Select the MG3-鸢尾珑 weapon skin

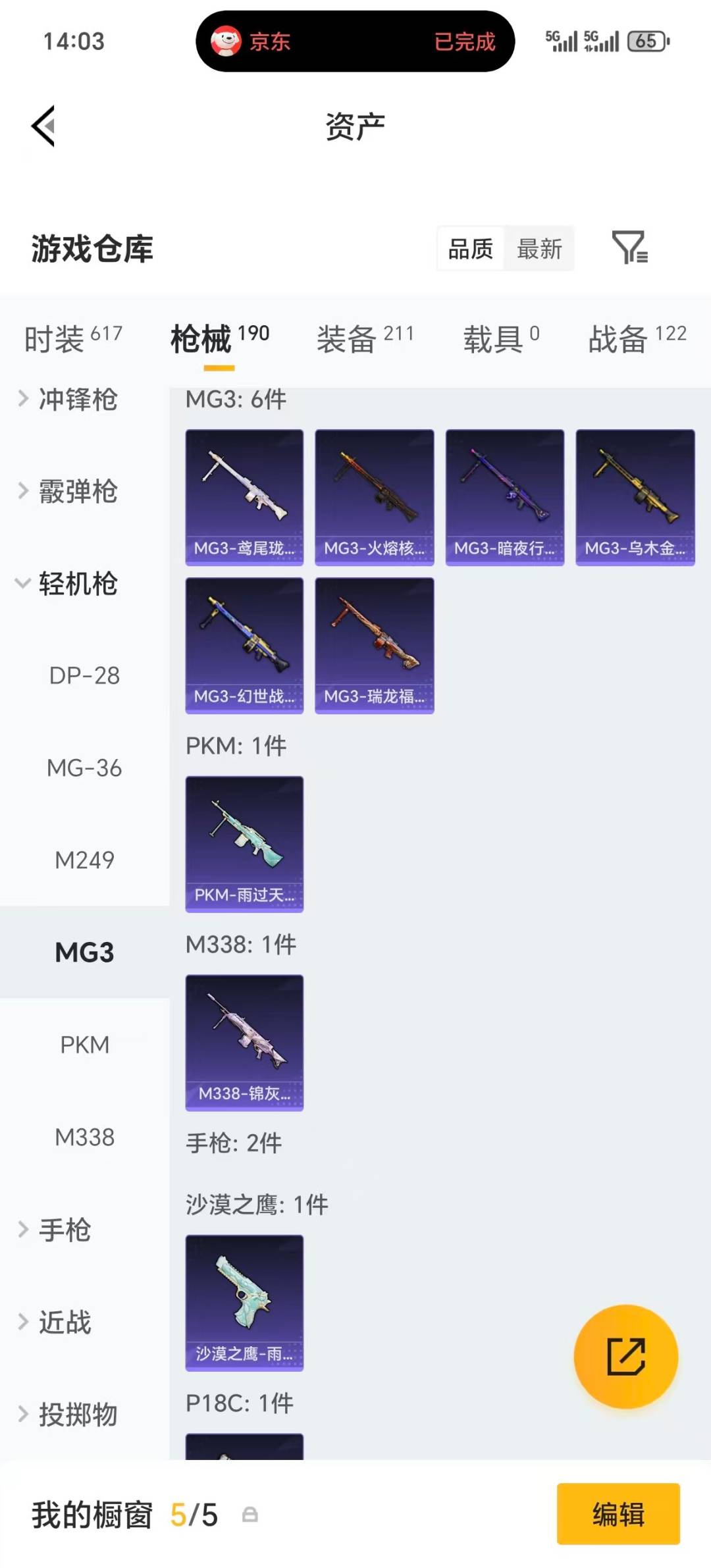click(x=244, y=497)
